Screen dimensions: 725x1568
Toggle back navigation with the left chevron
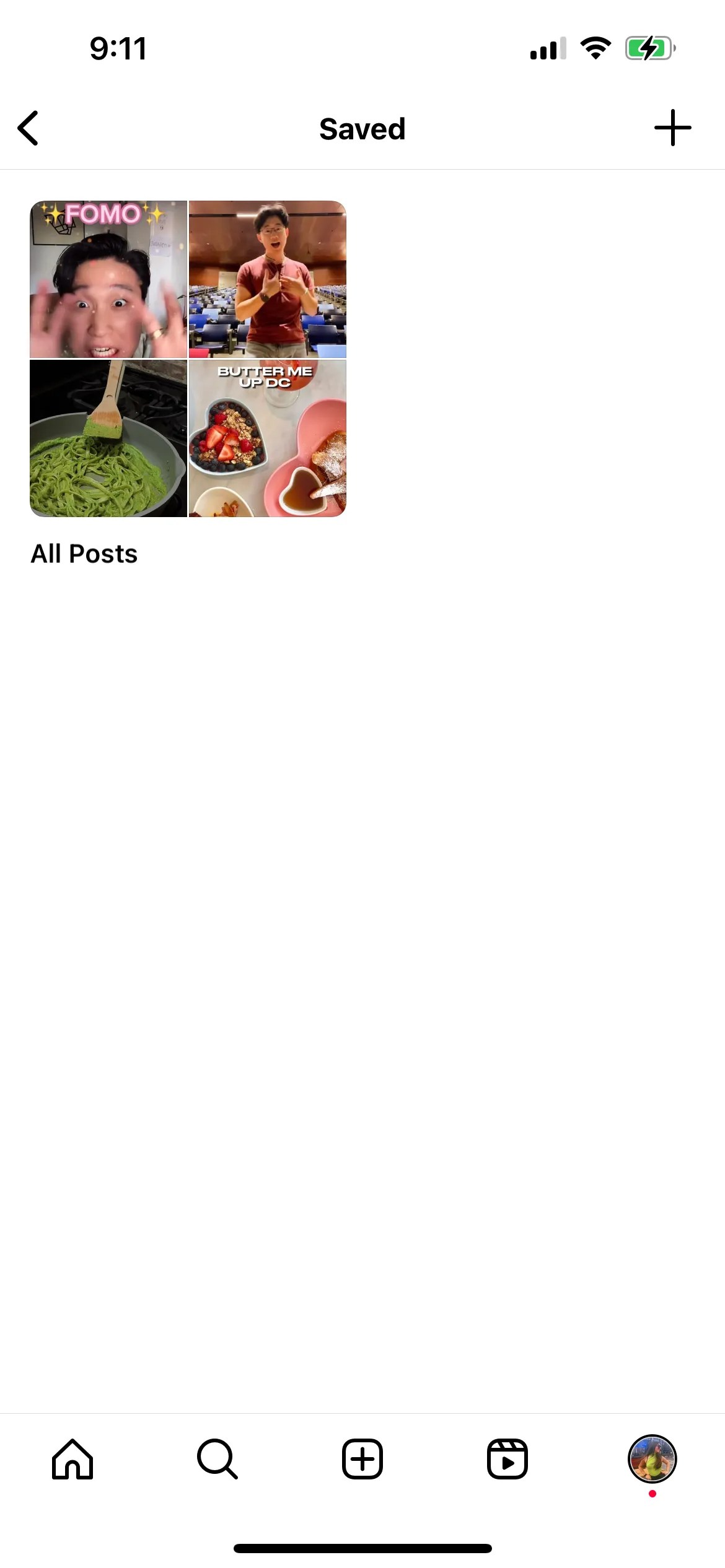point(27,128)
